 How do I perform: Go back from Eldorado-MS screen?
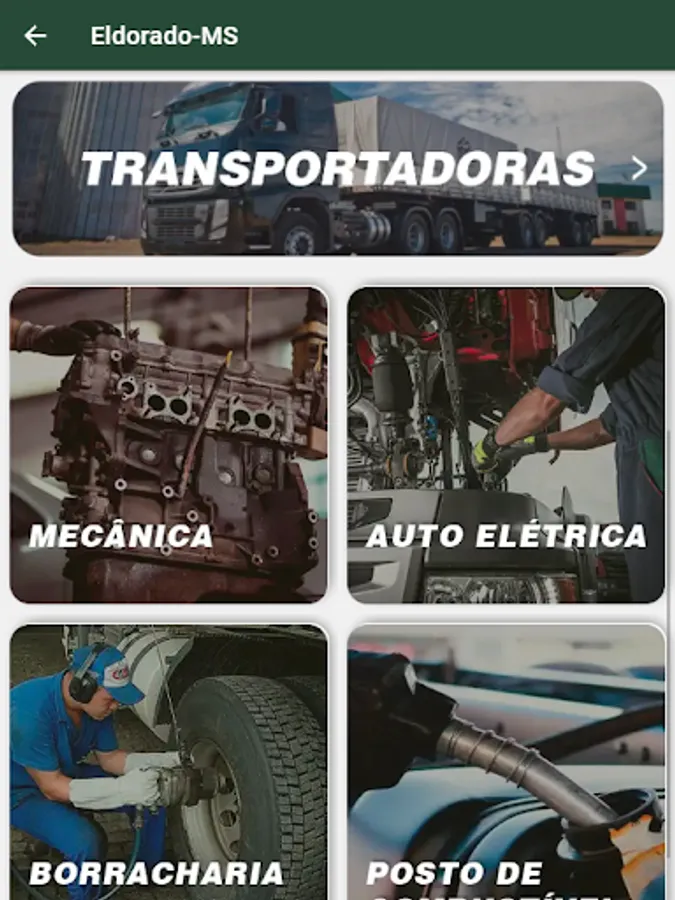coord(35,36)
